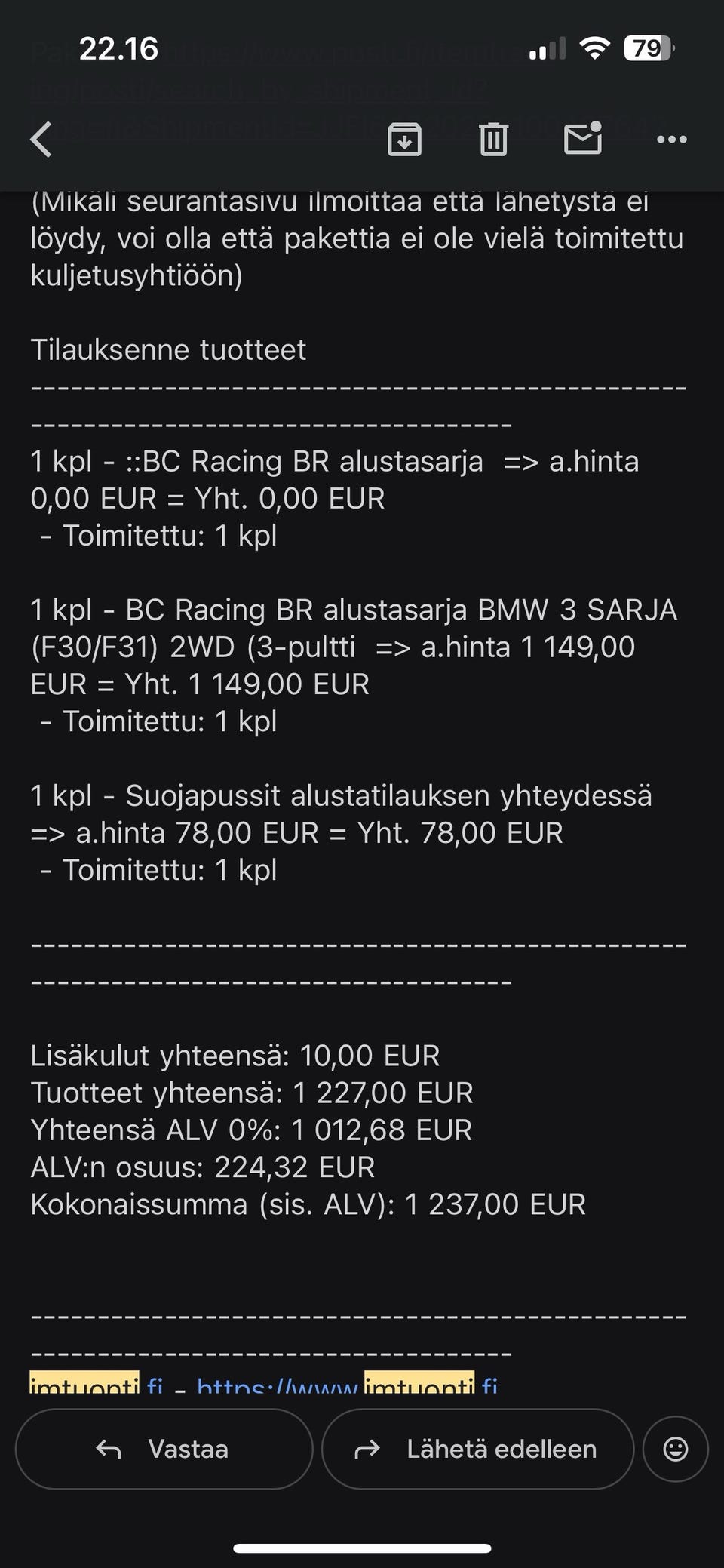This screenshot has height=1568, width=724.
Task: Tap the Vastaa reply button
Action: [164, 1449]
